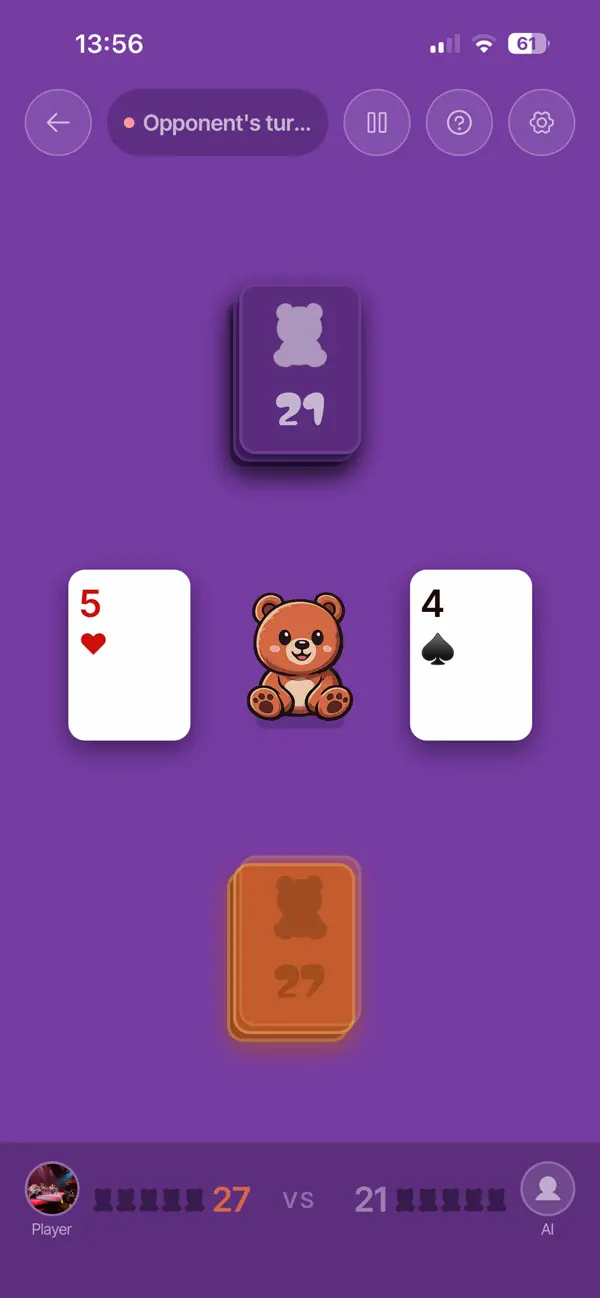
Task: Tap the orange player deck to play
Action: click(295, 950)
